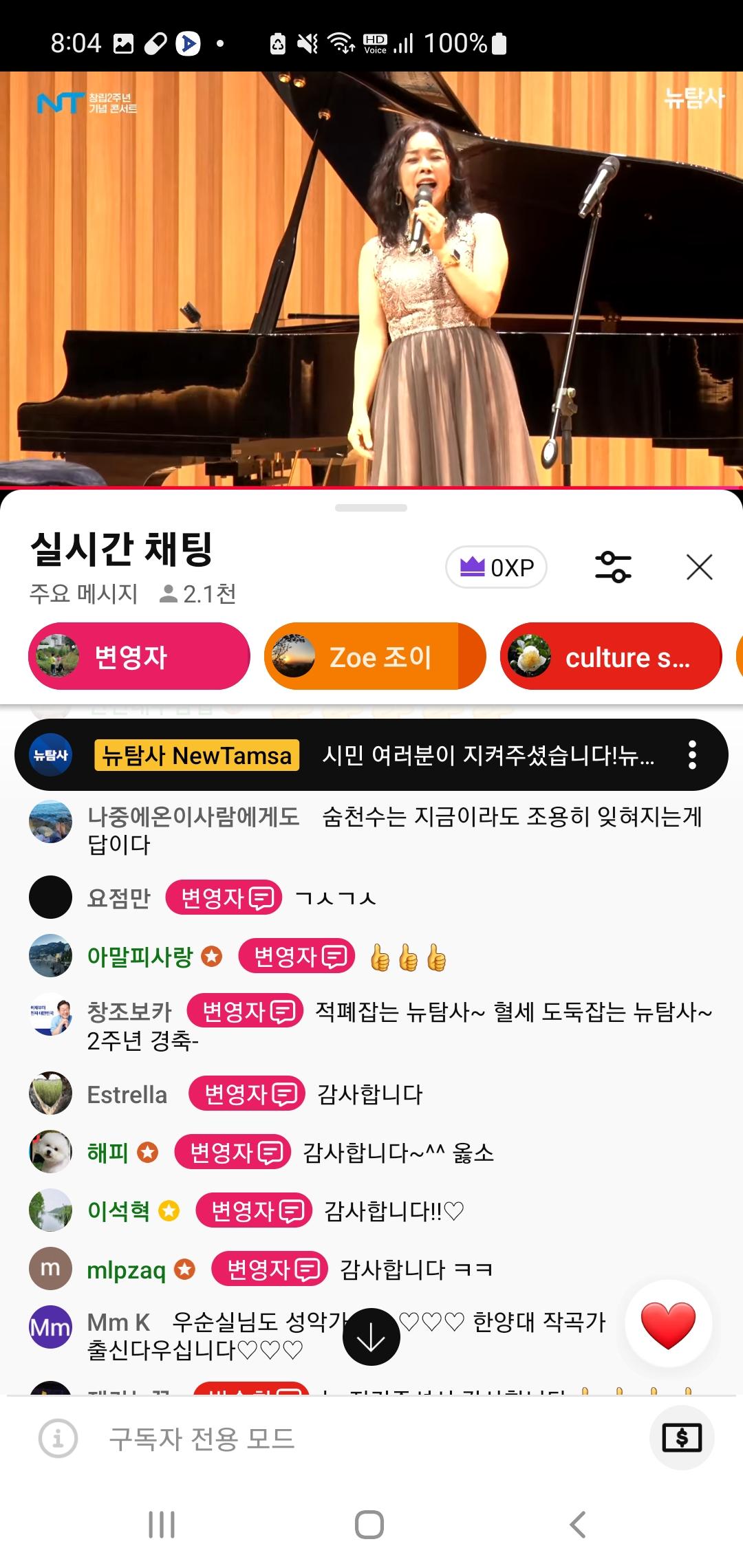Select the 변영자 member chip
The height and width of the screenshot is (1568, 743).
[138, 655]
